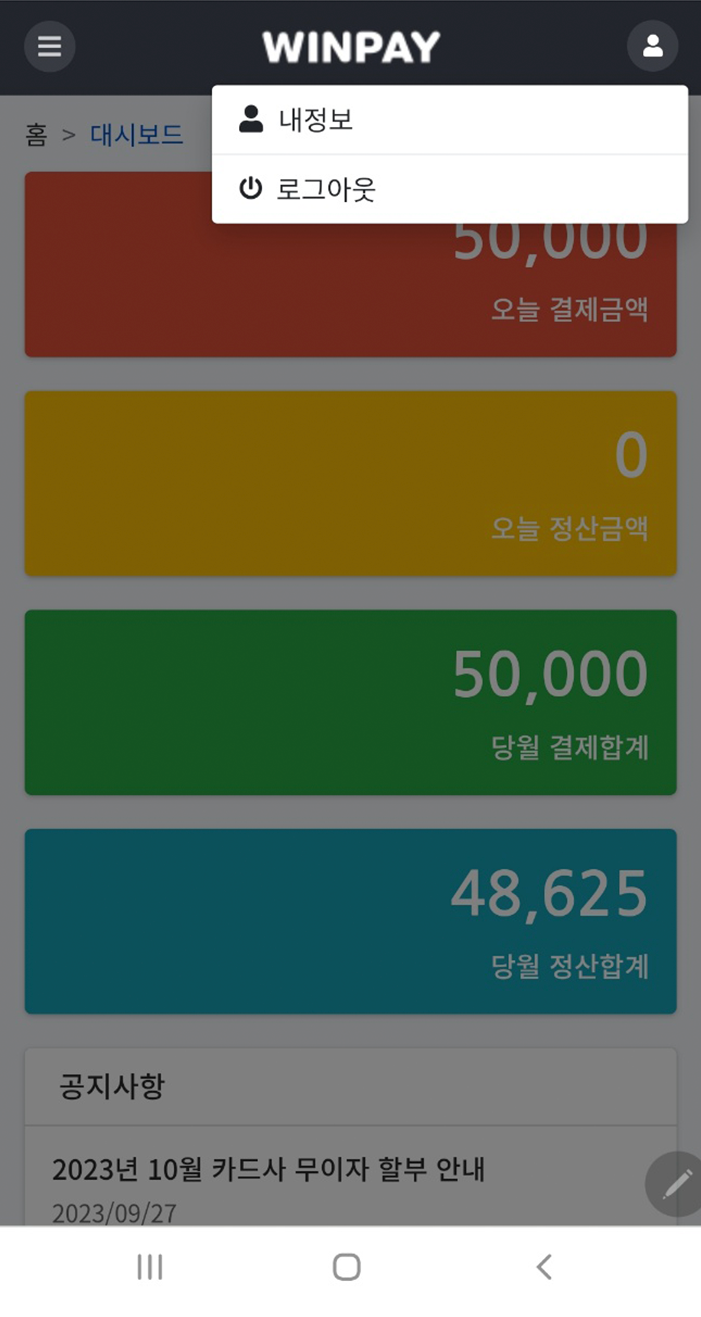The height and width of the screenshot is (1317, 701).
Task: Open the 오늘 정산금액 card
Action: 350,483
